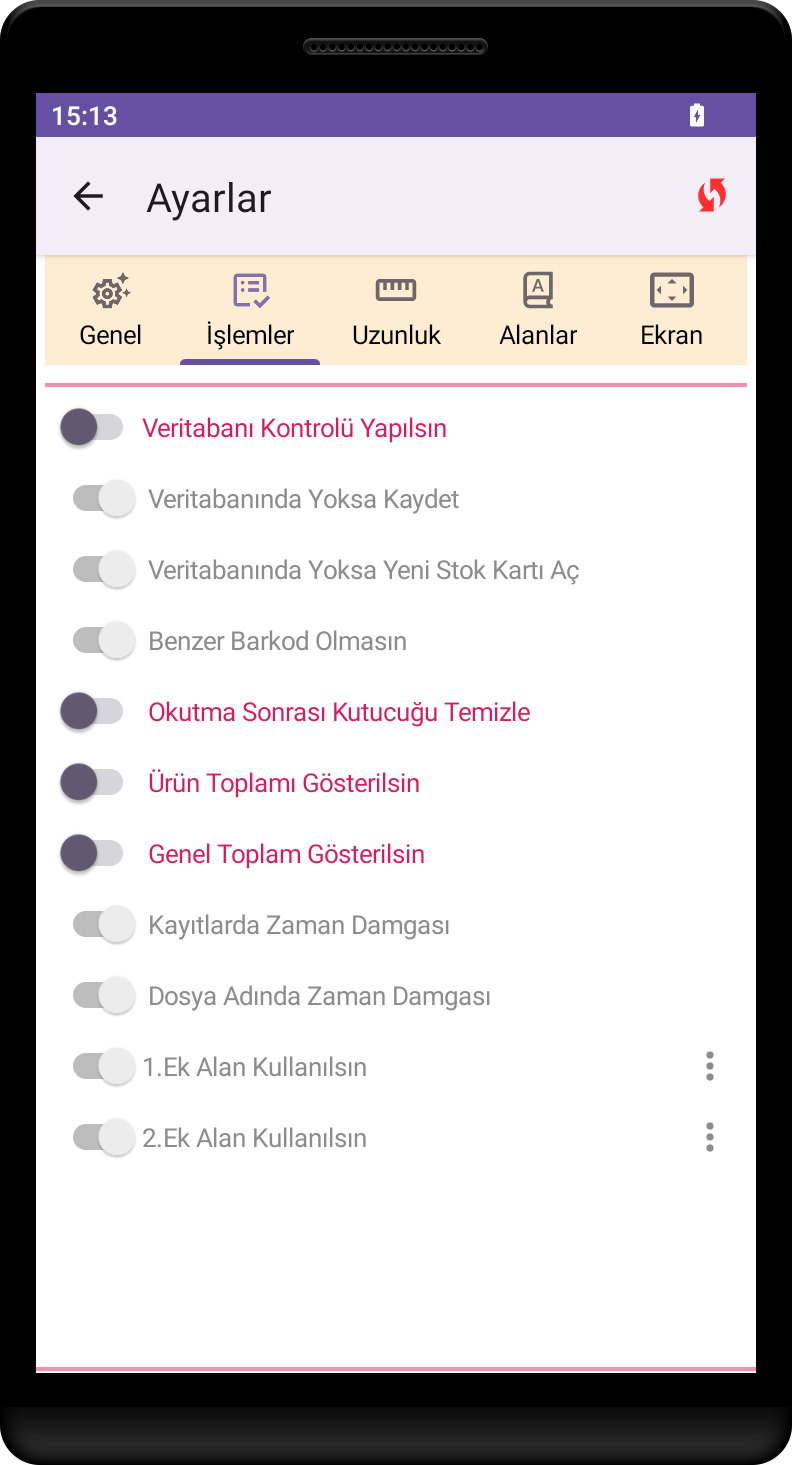The width and height of the screenshot is (792, 1465).
Task: Open the Uzunluk tab
Action: (396, 311)
